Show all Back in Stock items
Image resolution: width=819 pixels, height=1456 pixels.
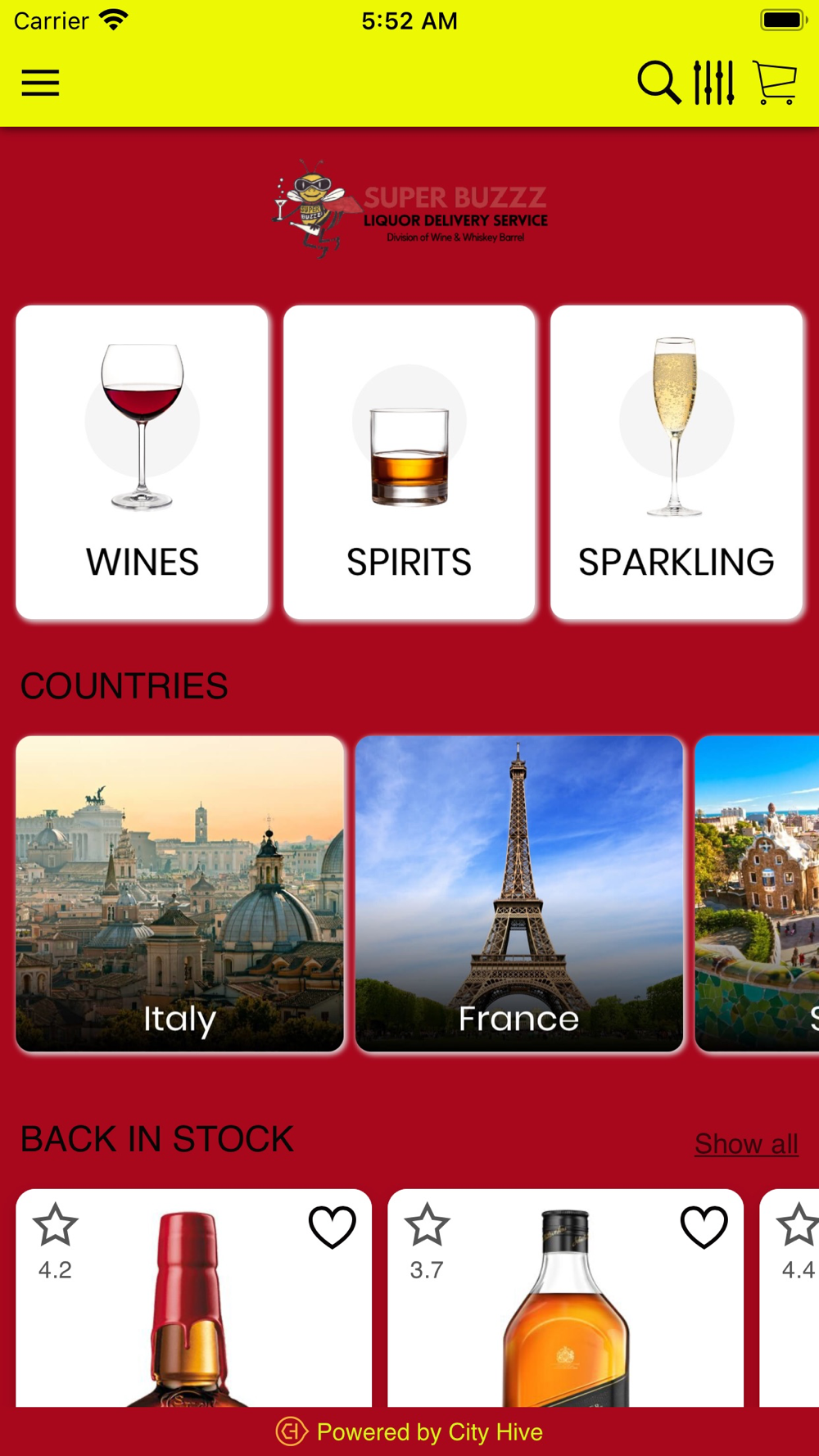[746, 1143]
